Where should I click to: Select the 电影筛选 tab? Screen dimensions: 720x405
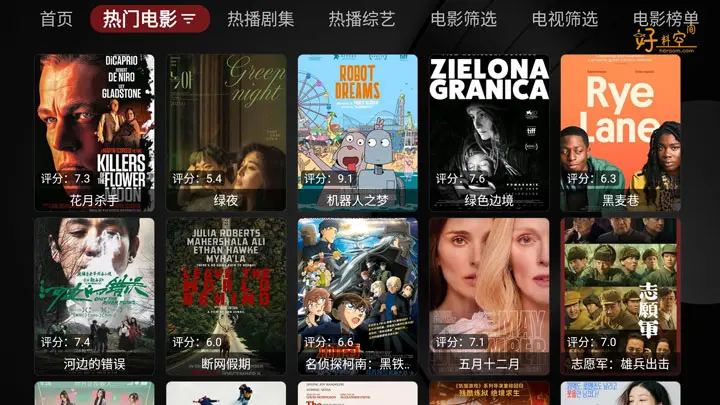(x=463, y=19)
